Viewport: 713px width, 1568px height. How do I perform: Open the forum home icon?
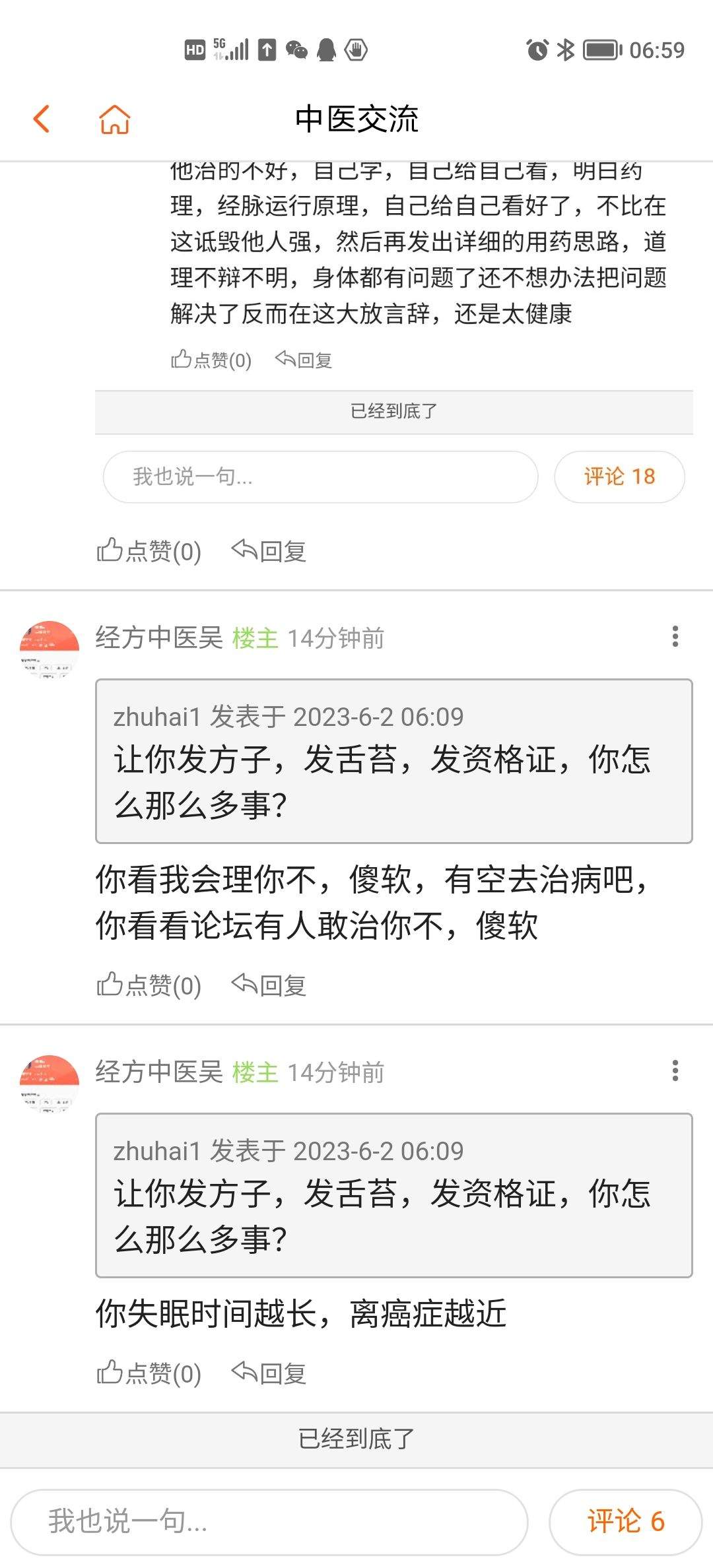114,119
